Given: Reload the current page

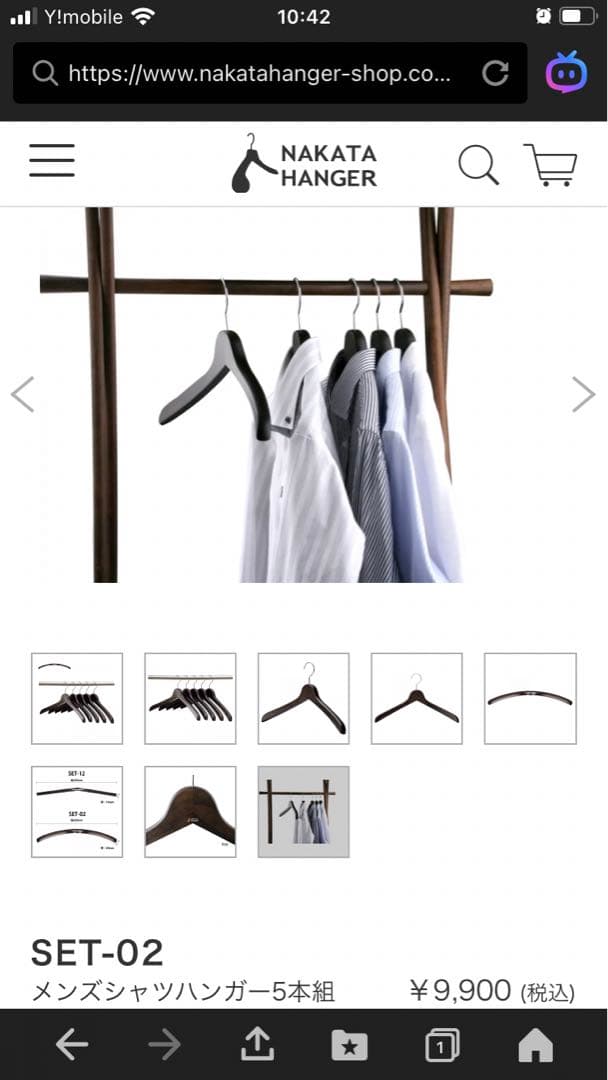Looking at the screenshot, I should click(495, 73).
